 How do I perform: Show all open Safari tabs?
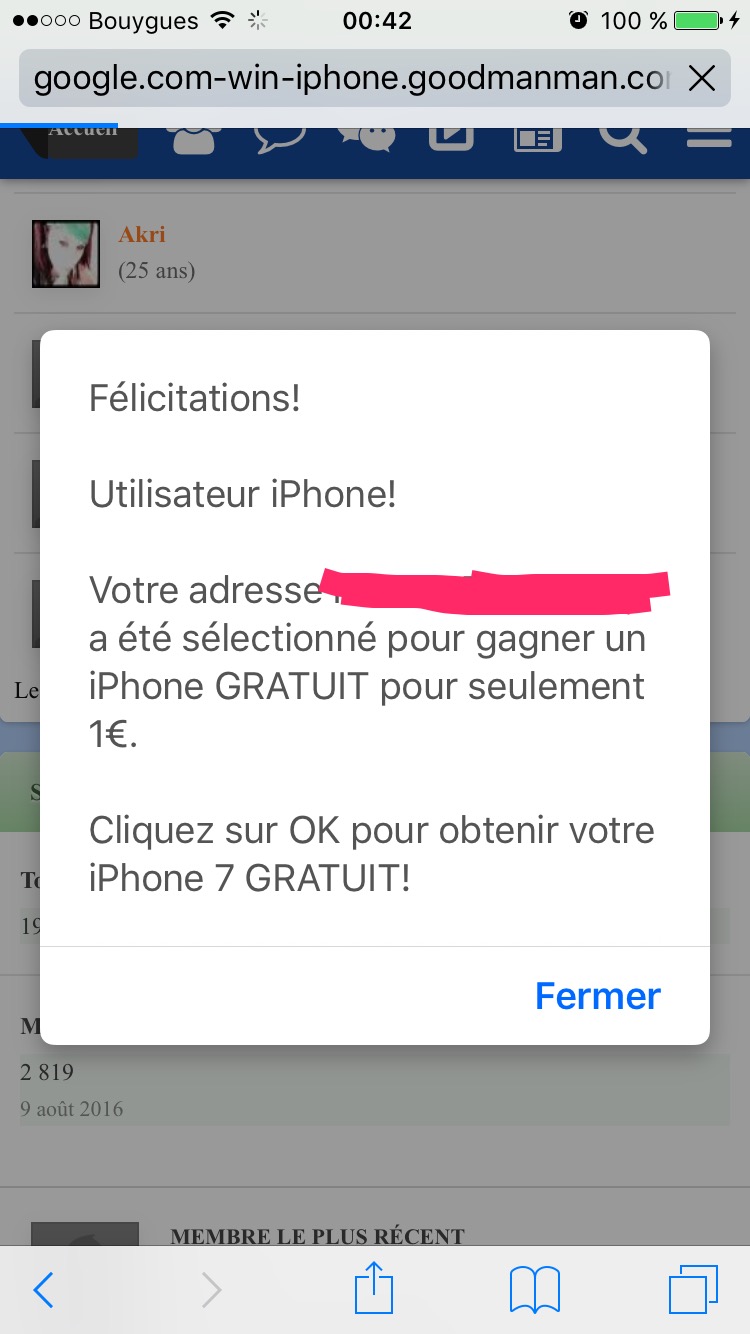click(x=693, y=1290)
